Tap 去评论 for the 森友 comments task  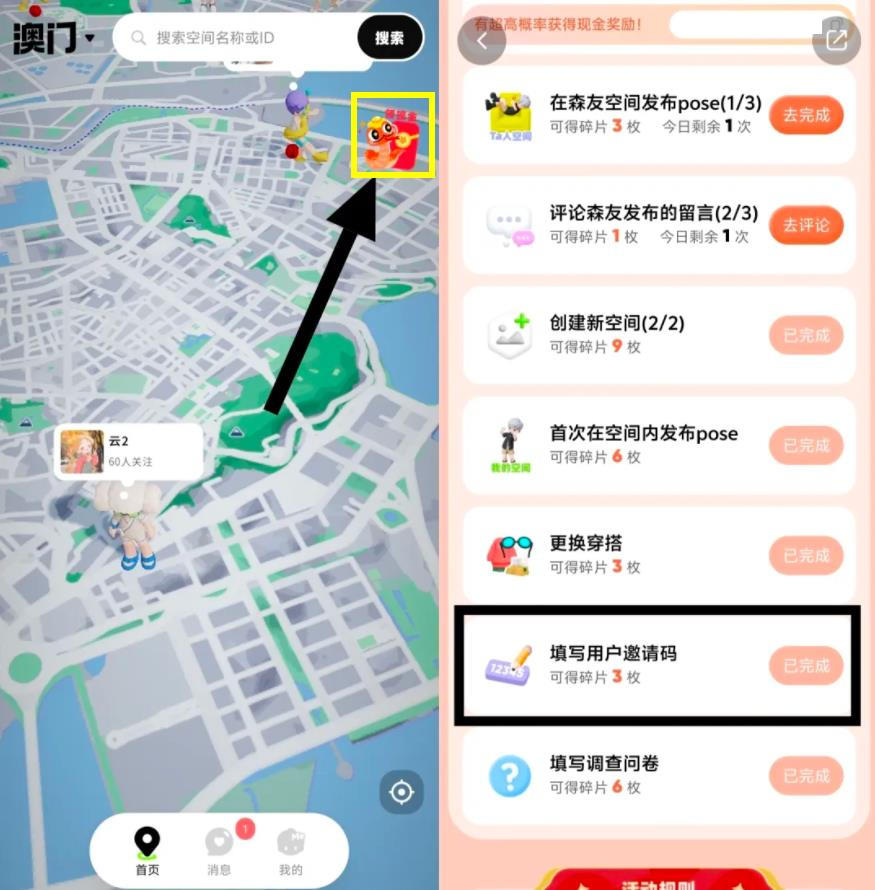(x=806, y=225)
